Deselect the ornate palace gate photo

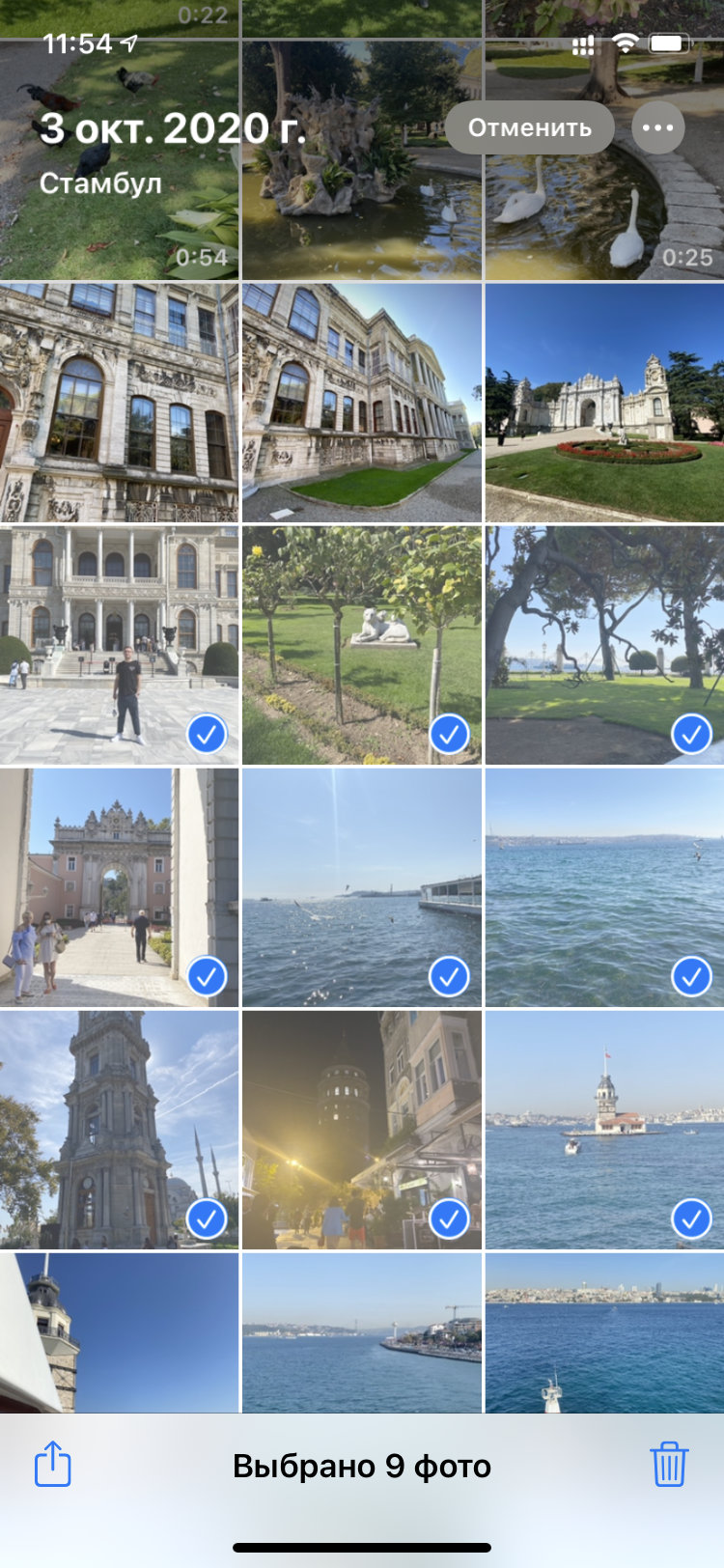click(x=120, y=887)
